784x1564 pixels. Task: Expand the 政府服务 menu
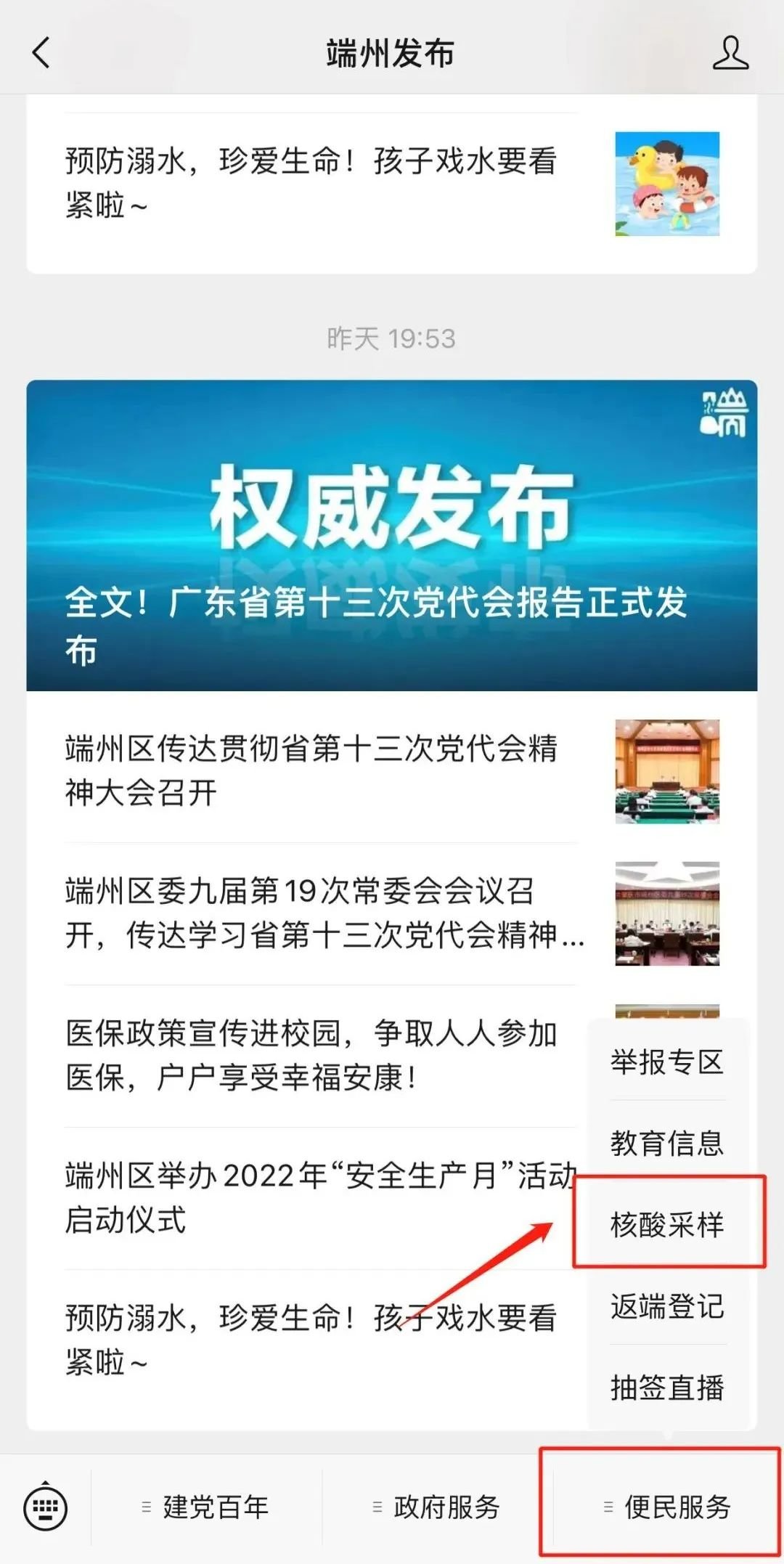[x=437, y=1507]
